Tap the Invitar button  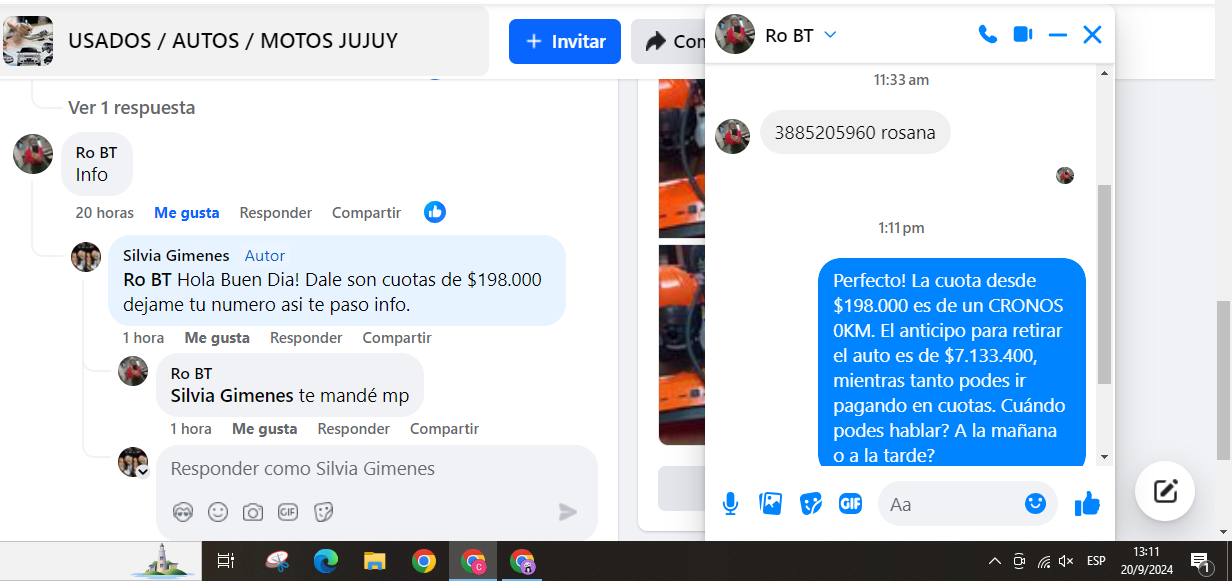(565, 41)
